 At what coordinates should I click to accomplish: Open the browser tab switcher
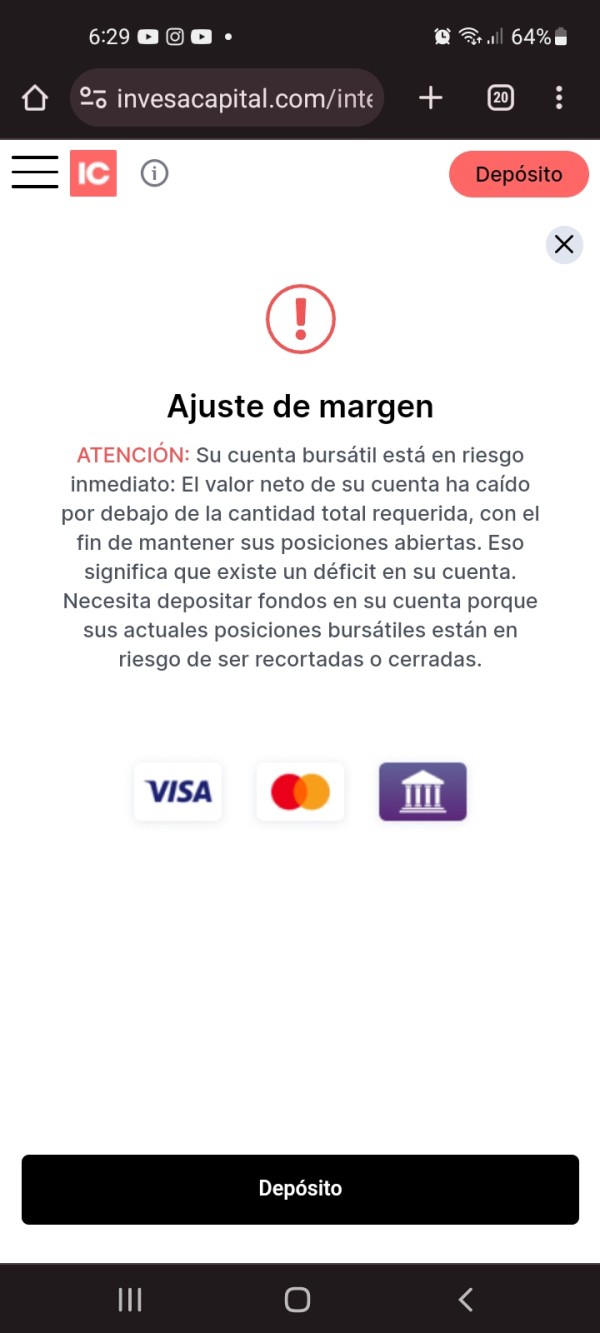(500, 98)
